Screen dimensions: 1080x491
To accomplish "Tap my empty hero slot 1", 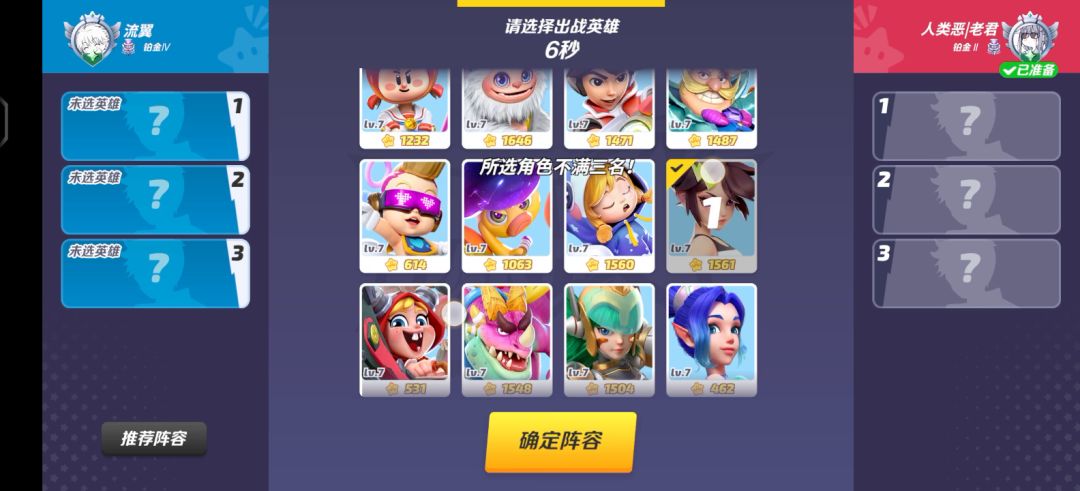I will [155, 126].
